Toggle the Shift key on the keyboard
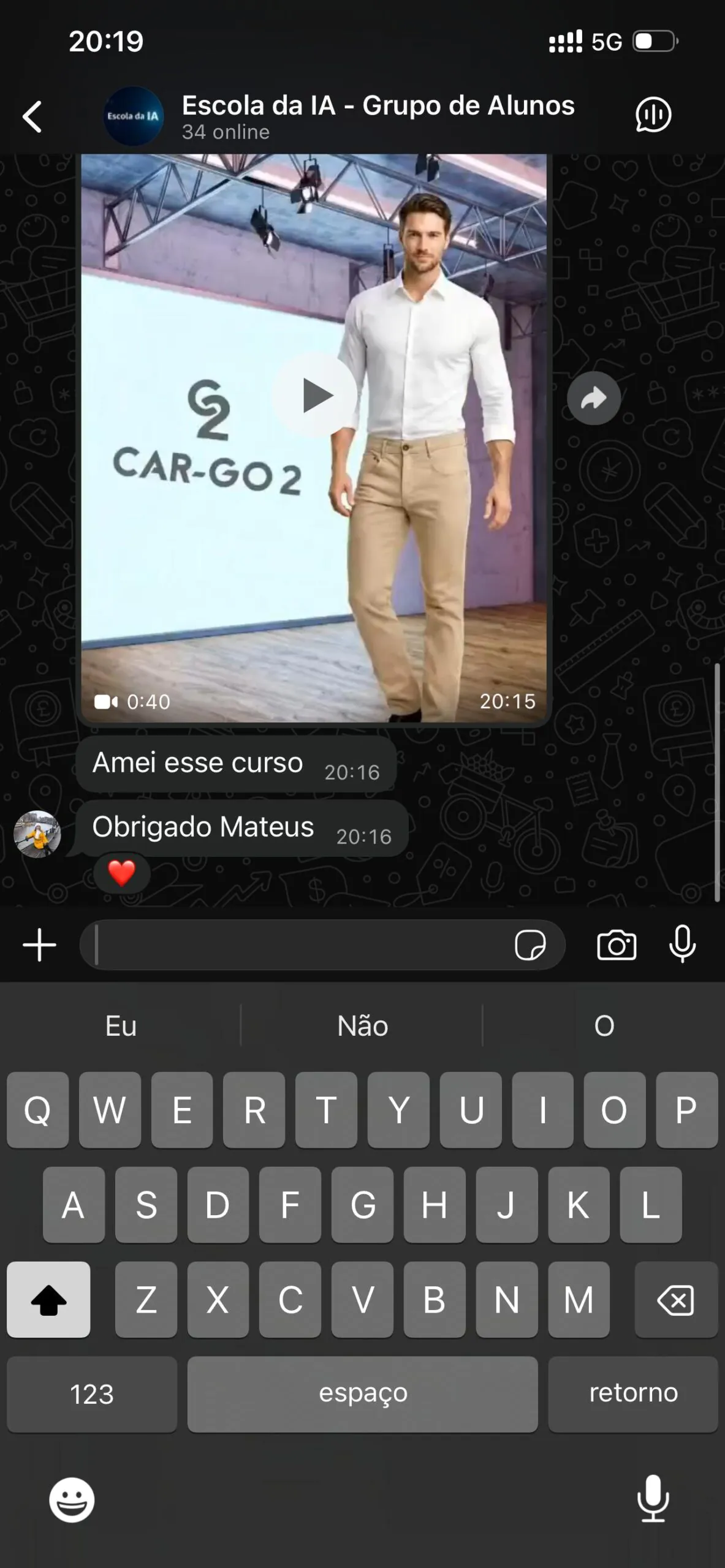This screenshot has height=1568, width=725. point(49,1300)
